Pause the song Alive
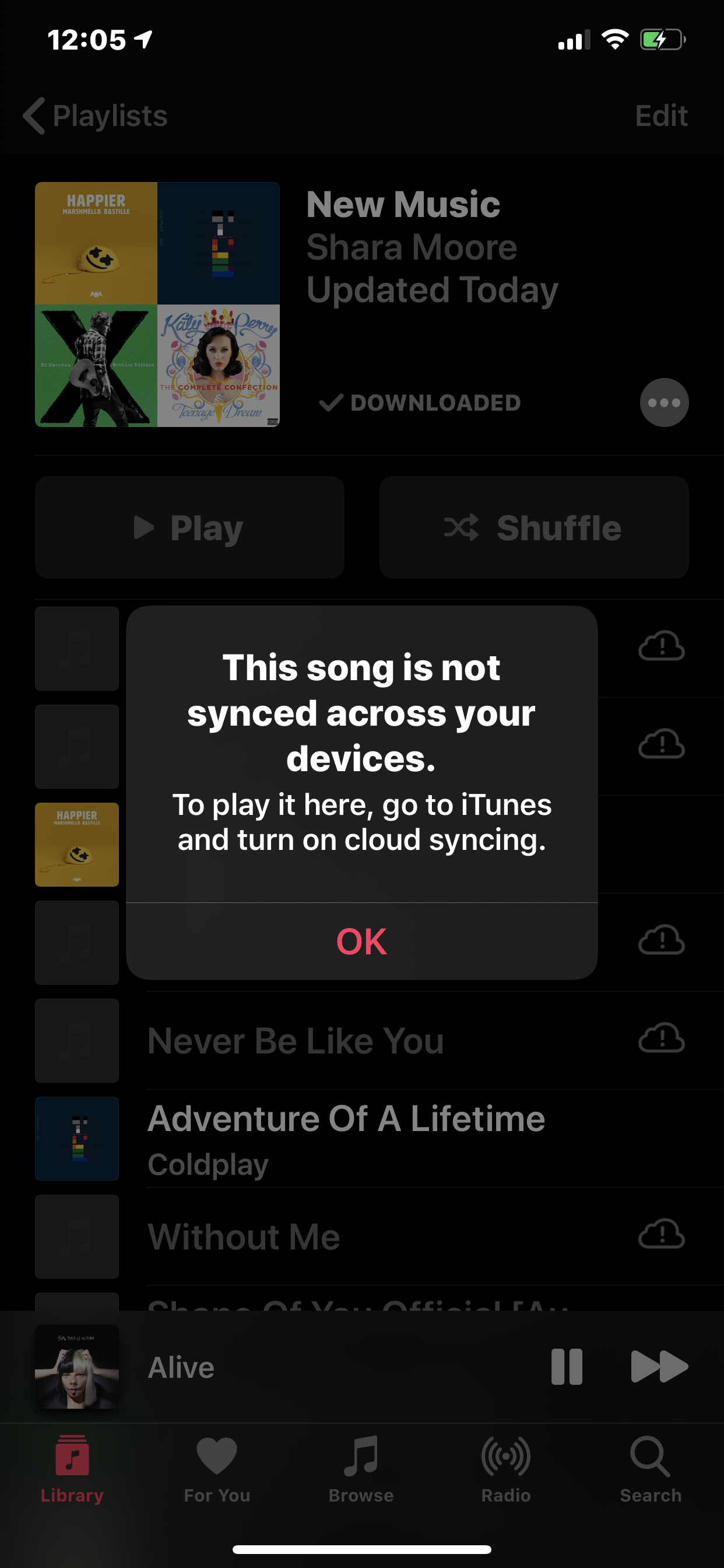724x1568 pixels. (567, 1367)
